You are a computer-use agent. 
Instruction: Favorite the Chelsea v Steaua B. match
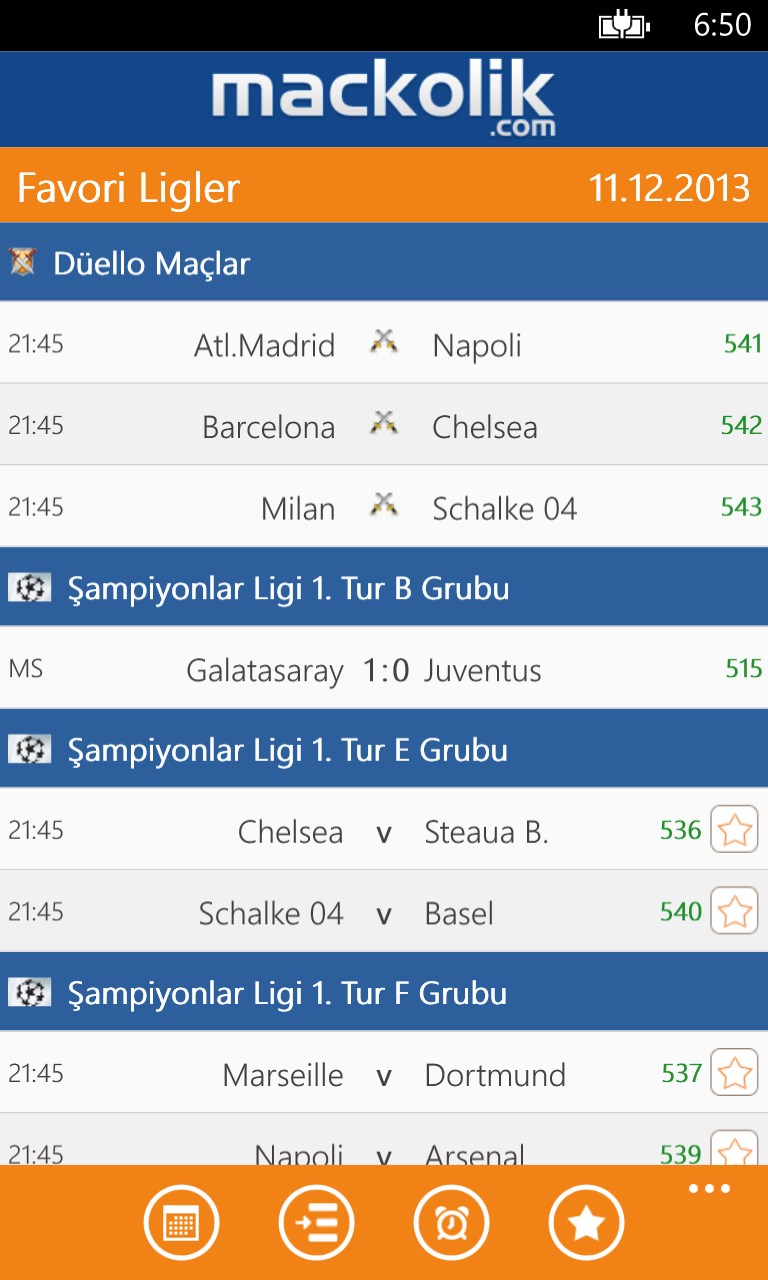[x=734, y=830]
